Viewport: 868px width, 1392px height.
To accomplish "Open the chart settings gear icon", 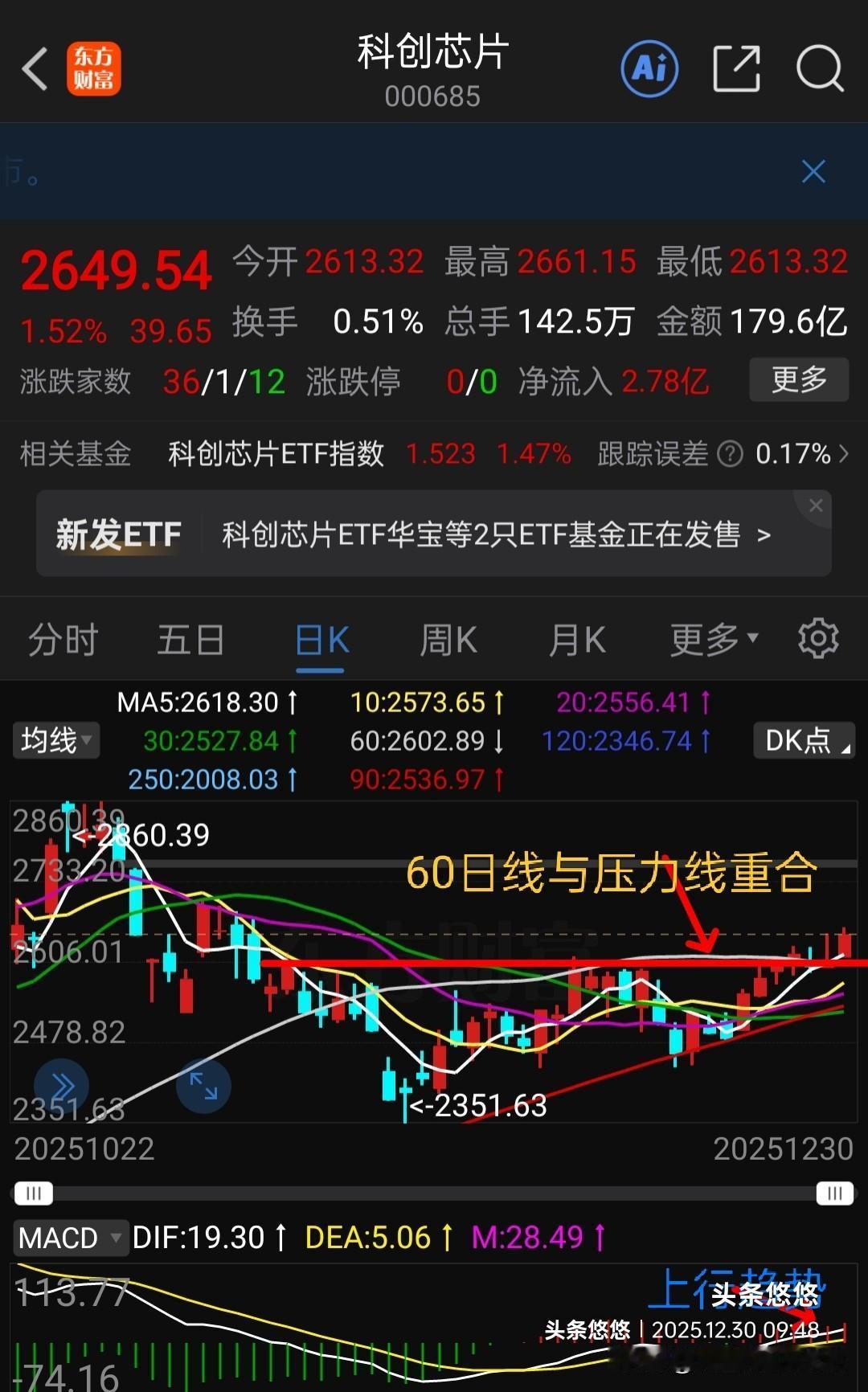I will pyautogui.click(x=817, y=638).
